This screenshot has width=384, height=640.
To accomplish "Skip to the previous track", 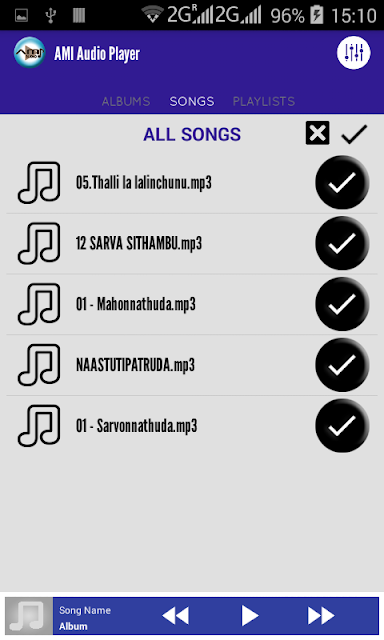I will click(x=176, y=616).
